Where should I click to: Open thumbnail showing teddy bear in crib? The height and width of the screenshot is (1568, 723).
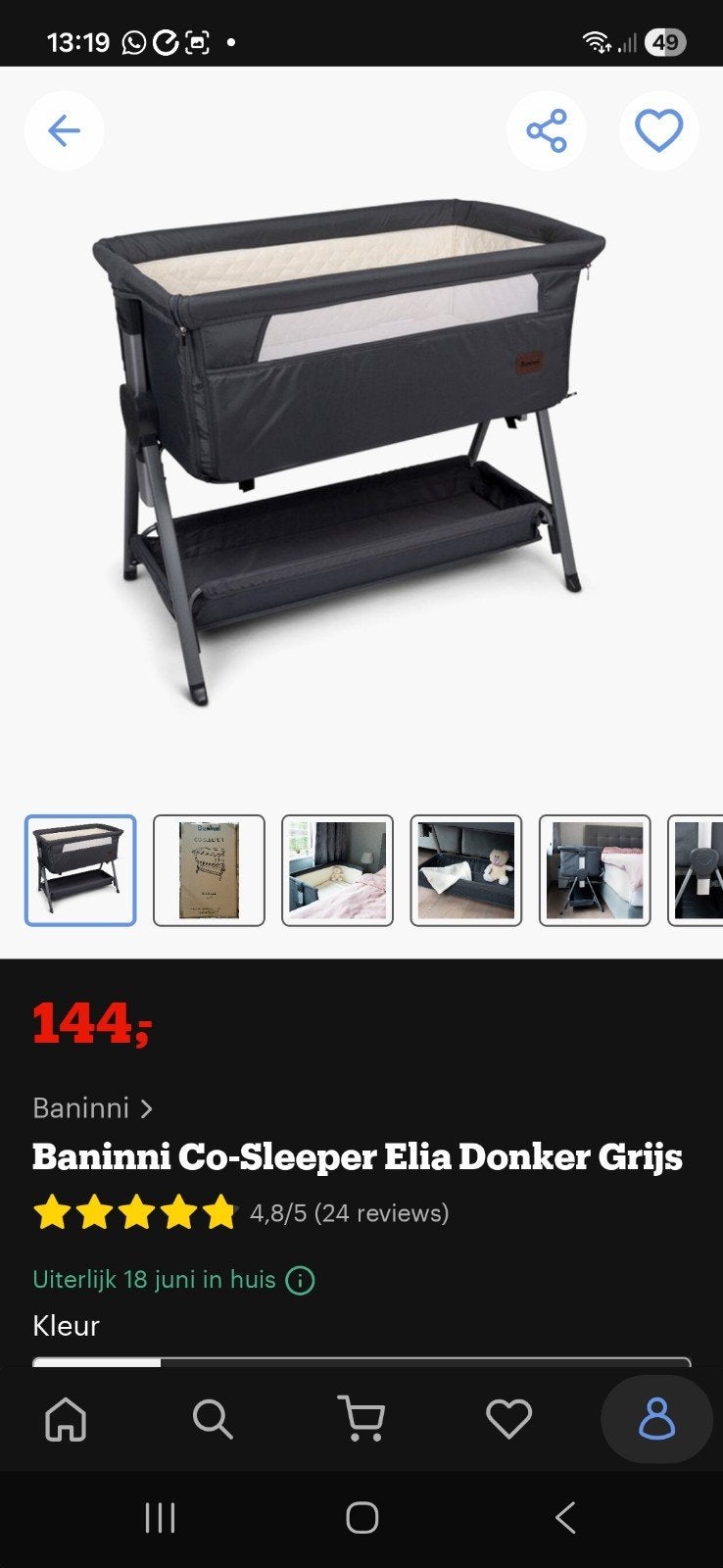point(465,870)
